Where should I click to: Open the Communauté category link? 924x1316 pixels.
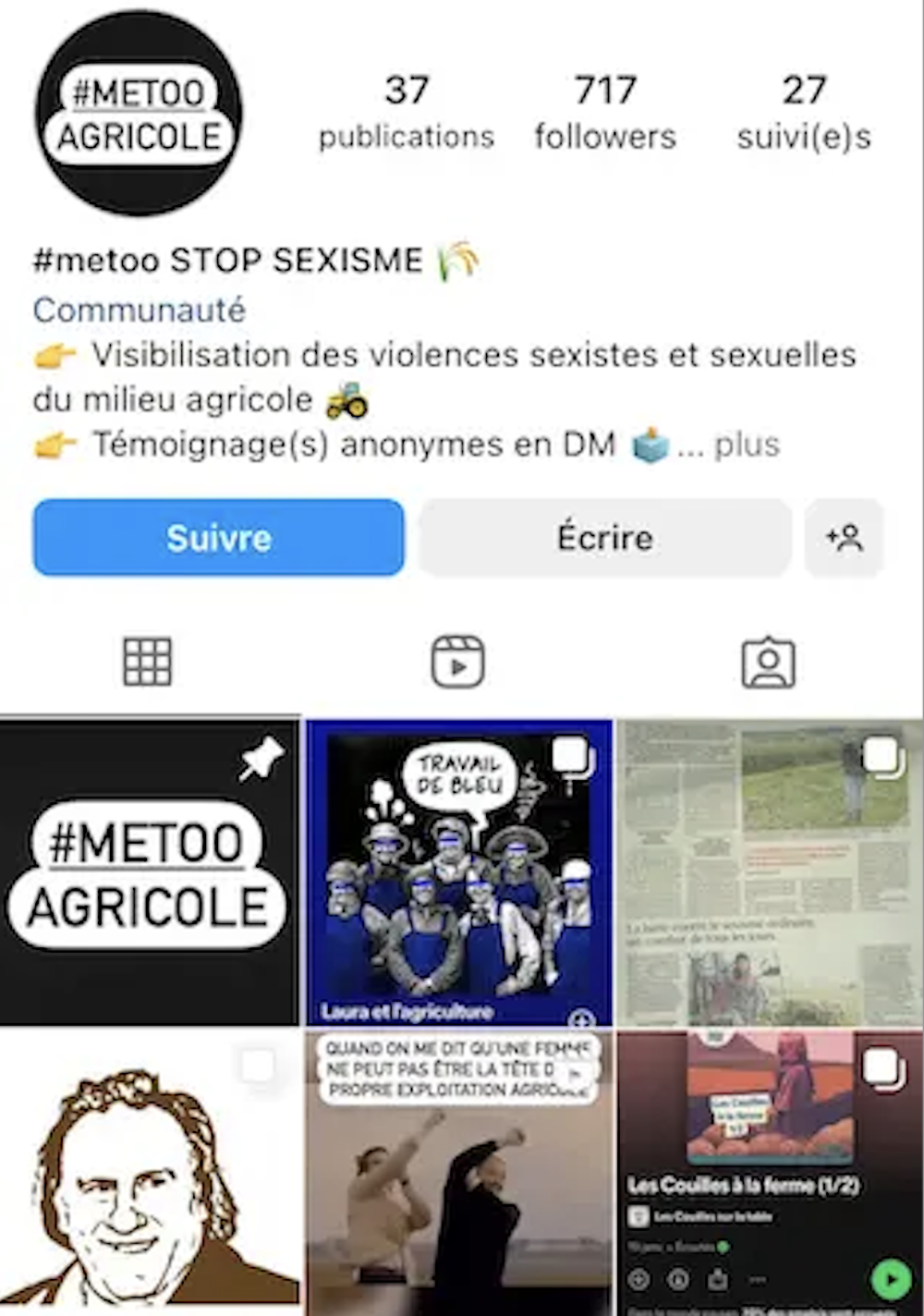[140, 310]
